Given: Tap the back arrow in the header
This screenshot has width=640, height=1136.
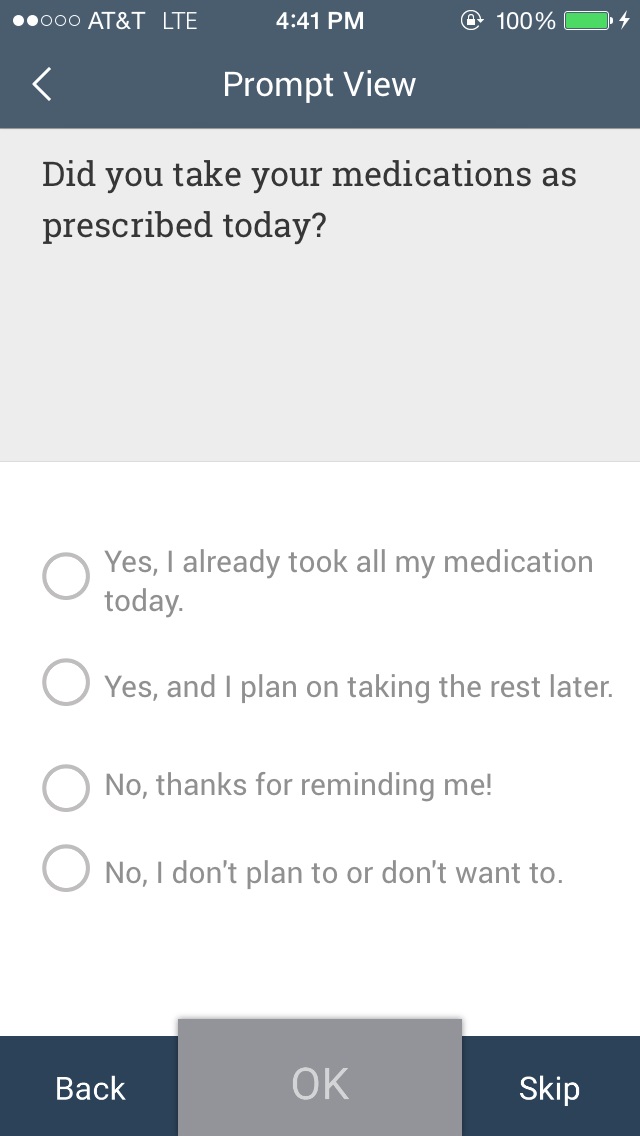Looking at the screenshot, I should pos(42,85).
